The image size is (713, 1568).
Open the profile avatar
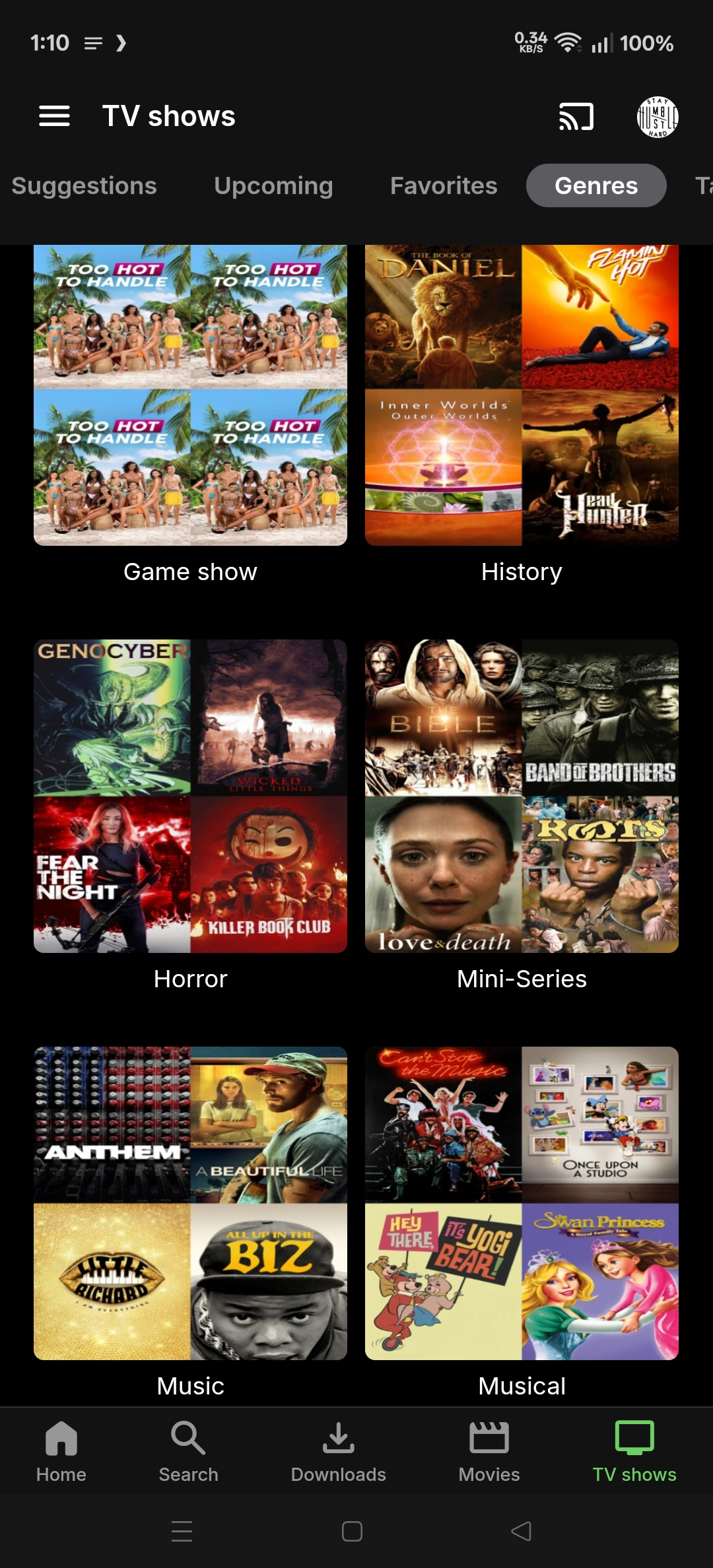coord(657,117)
